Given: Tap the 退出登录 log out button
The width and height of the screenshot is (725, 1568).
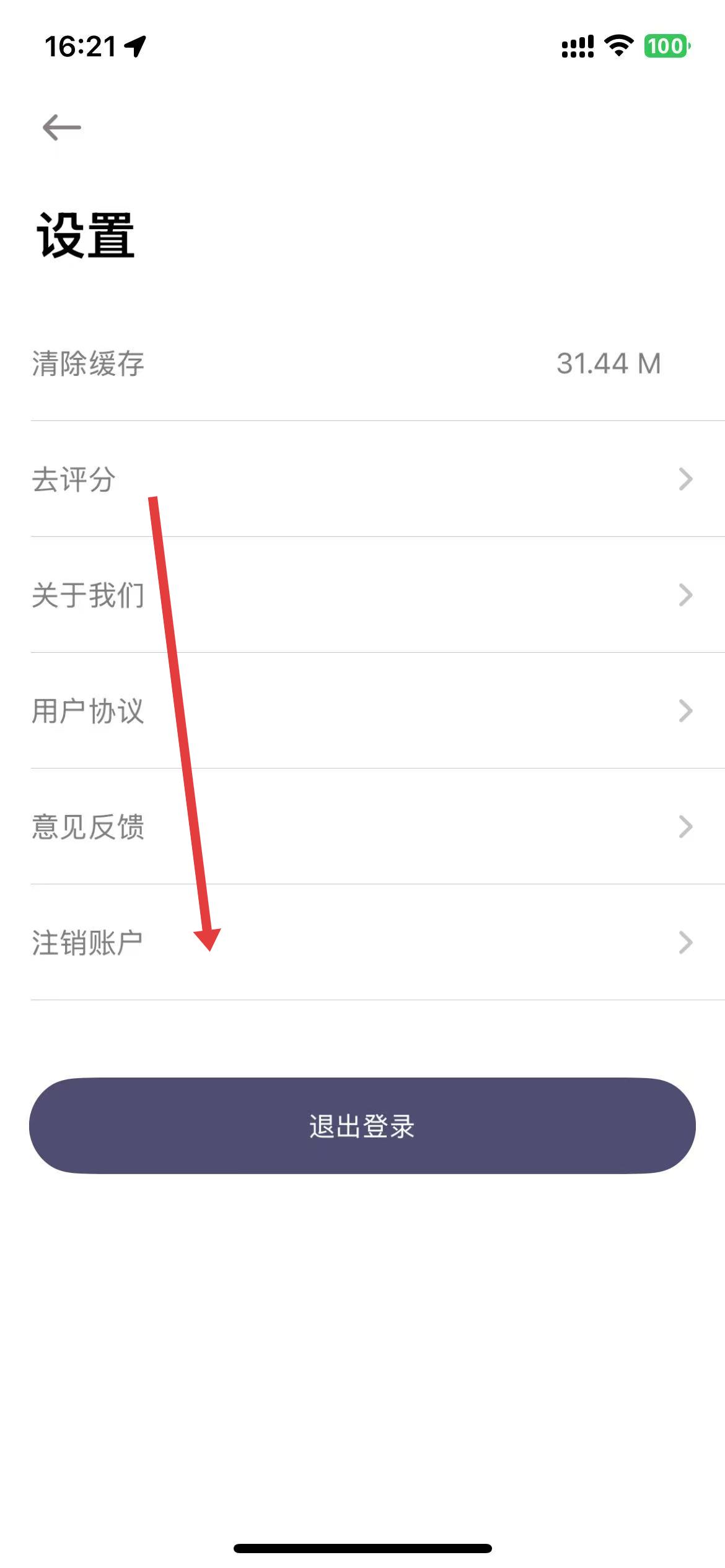Looking at the screenshot, I should coord(362,1126).
